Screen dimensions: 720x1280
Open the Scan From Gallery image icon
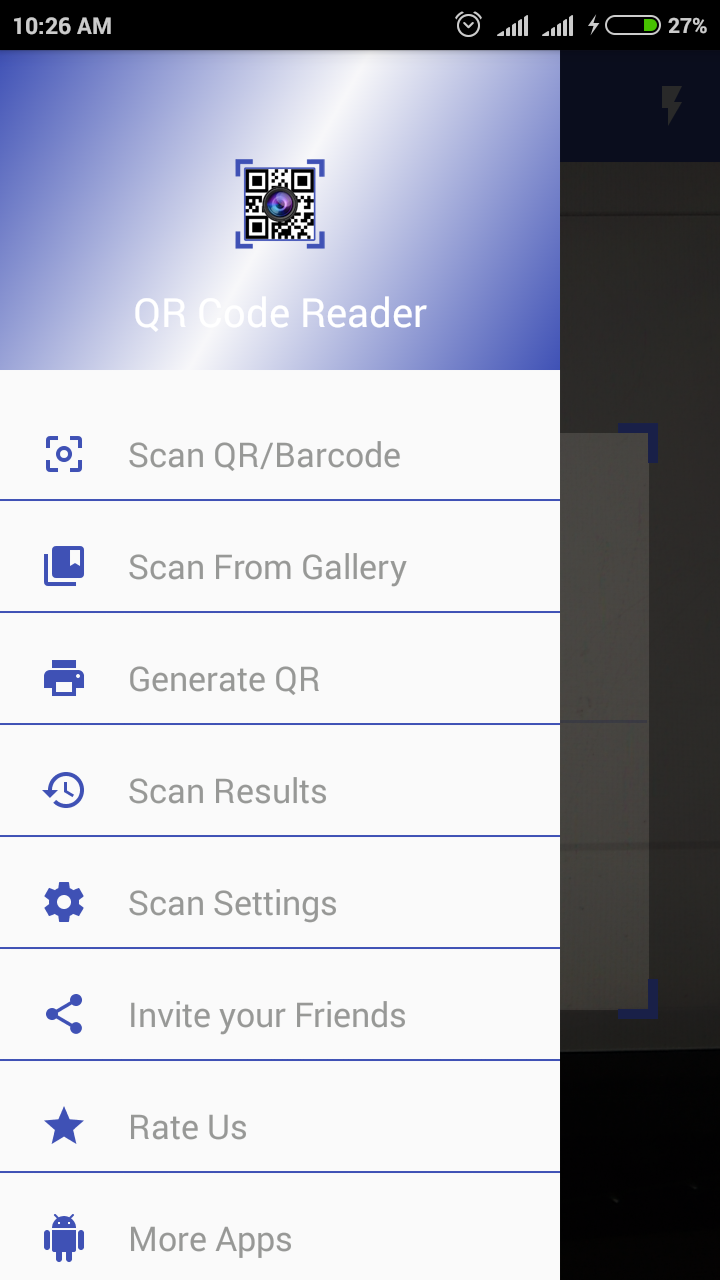64,567
